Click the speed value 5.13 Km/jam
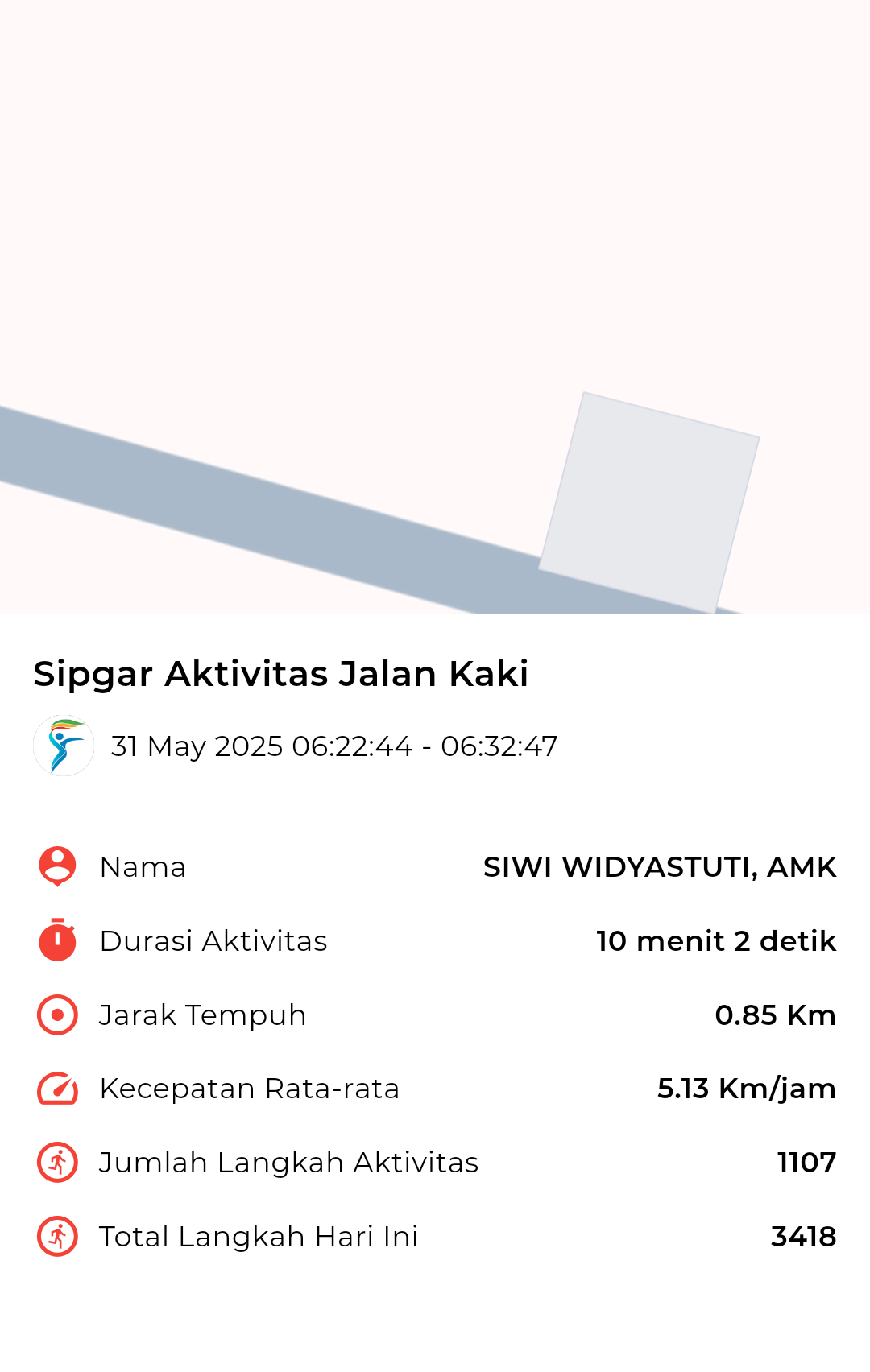The width and height of the screenshot is (870, 1372). tap(747, 1088)
